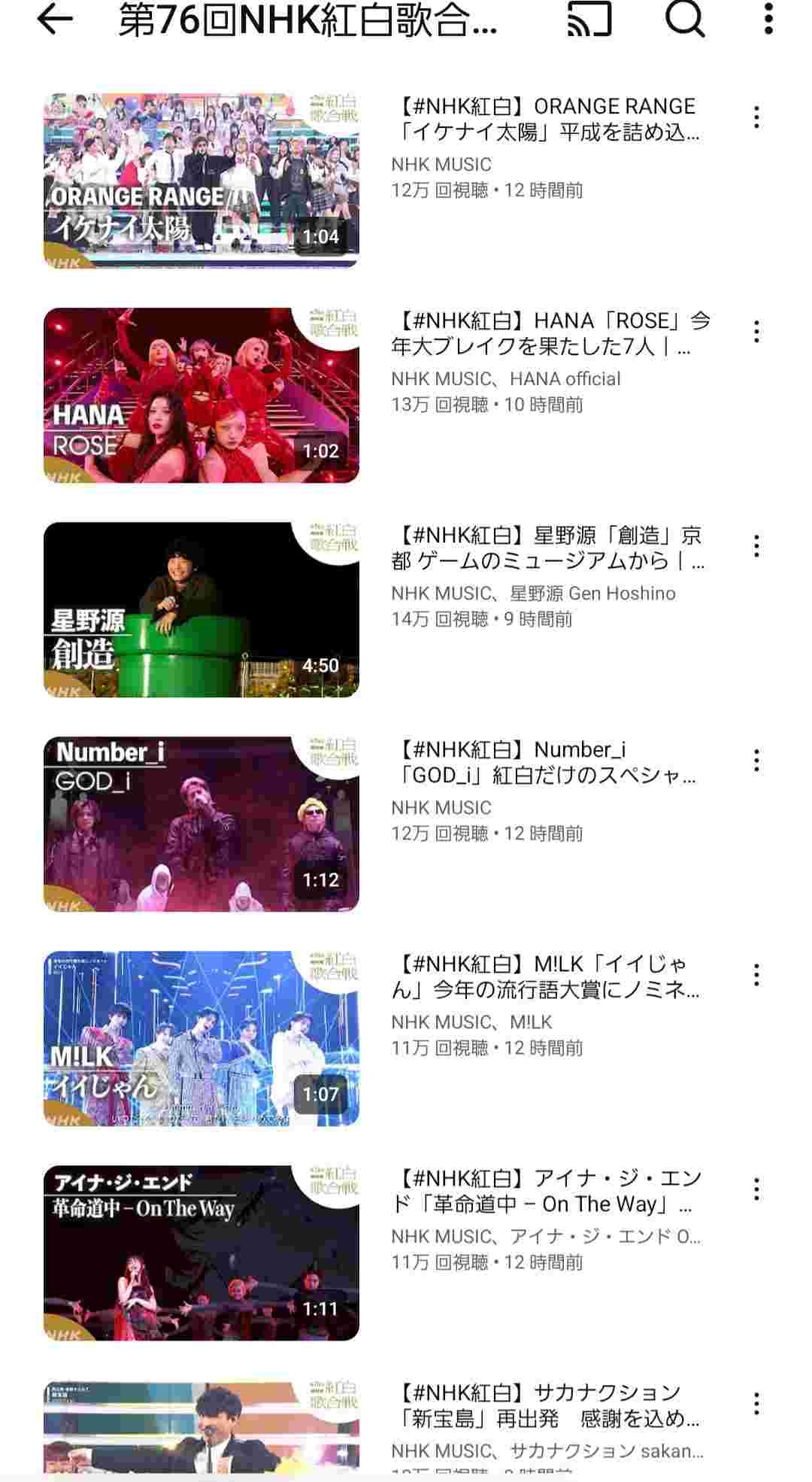
Task: Play the ORANGE RANGE イケナイ太陽 video
Action: [x=201, y=181]
